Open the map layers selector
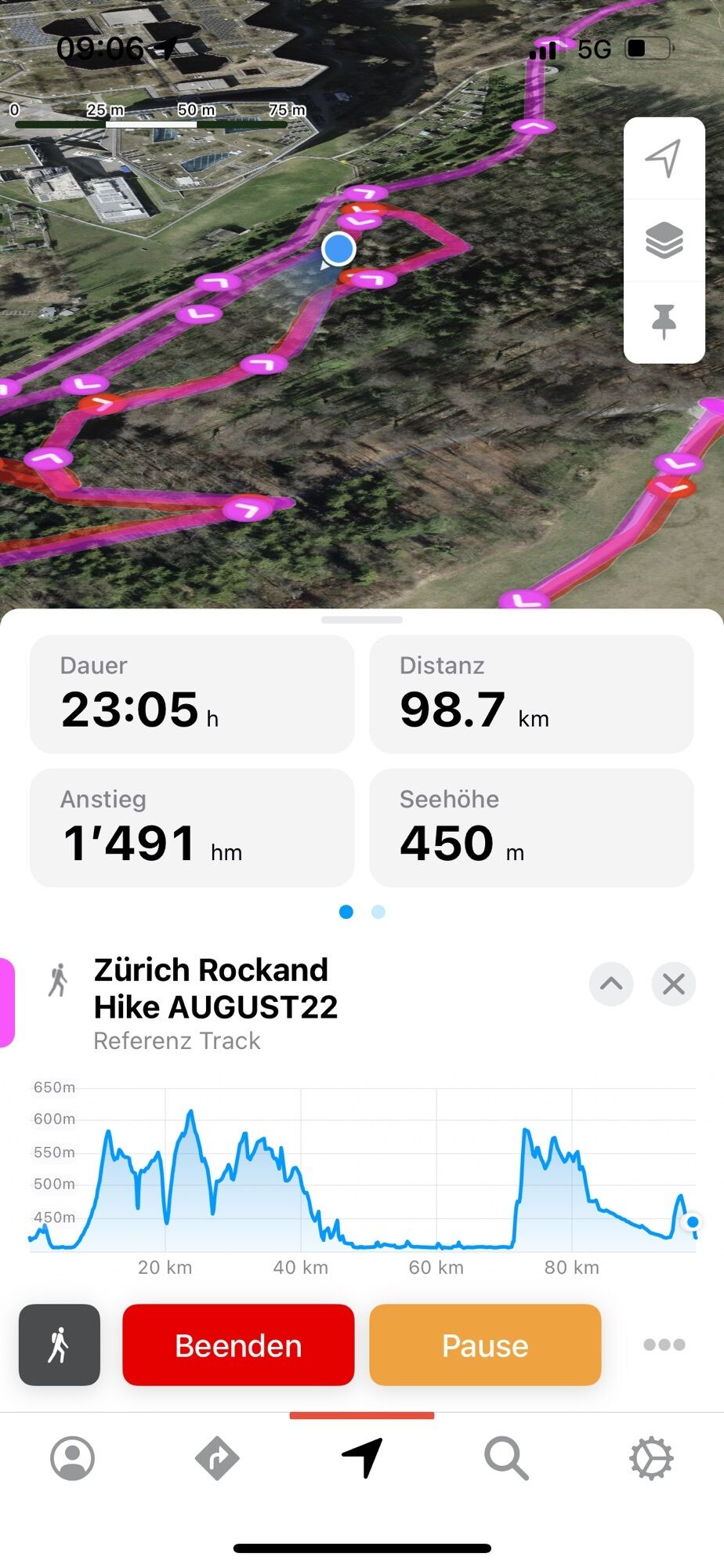This screenshot has height=1568, width=724. click(x=664, y=240)
